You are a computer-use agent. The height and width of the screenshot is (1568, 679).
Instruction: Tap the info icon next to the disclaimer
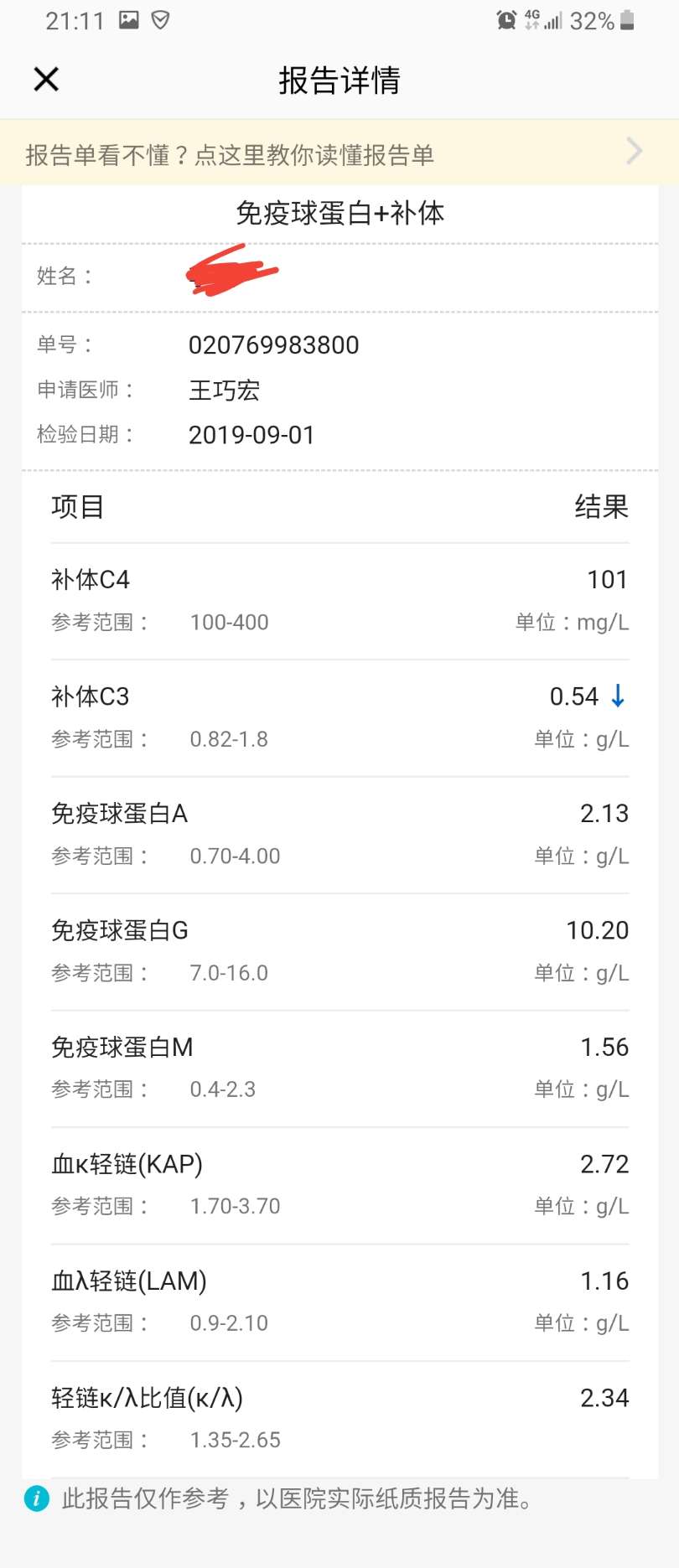35,1499
